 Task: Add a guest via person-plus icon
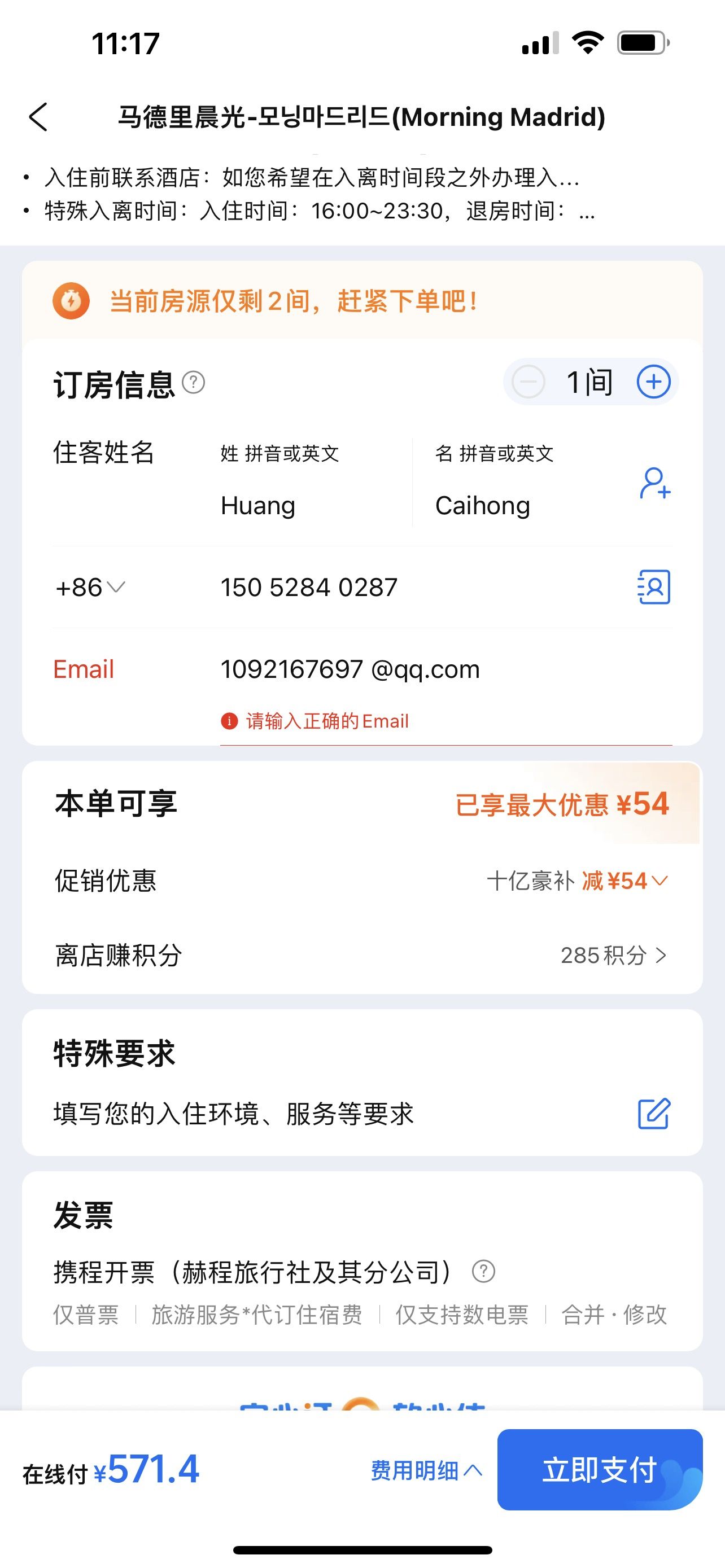tap(655, 483)
